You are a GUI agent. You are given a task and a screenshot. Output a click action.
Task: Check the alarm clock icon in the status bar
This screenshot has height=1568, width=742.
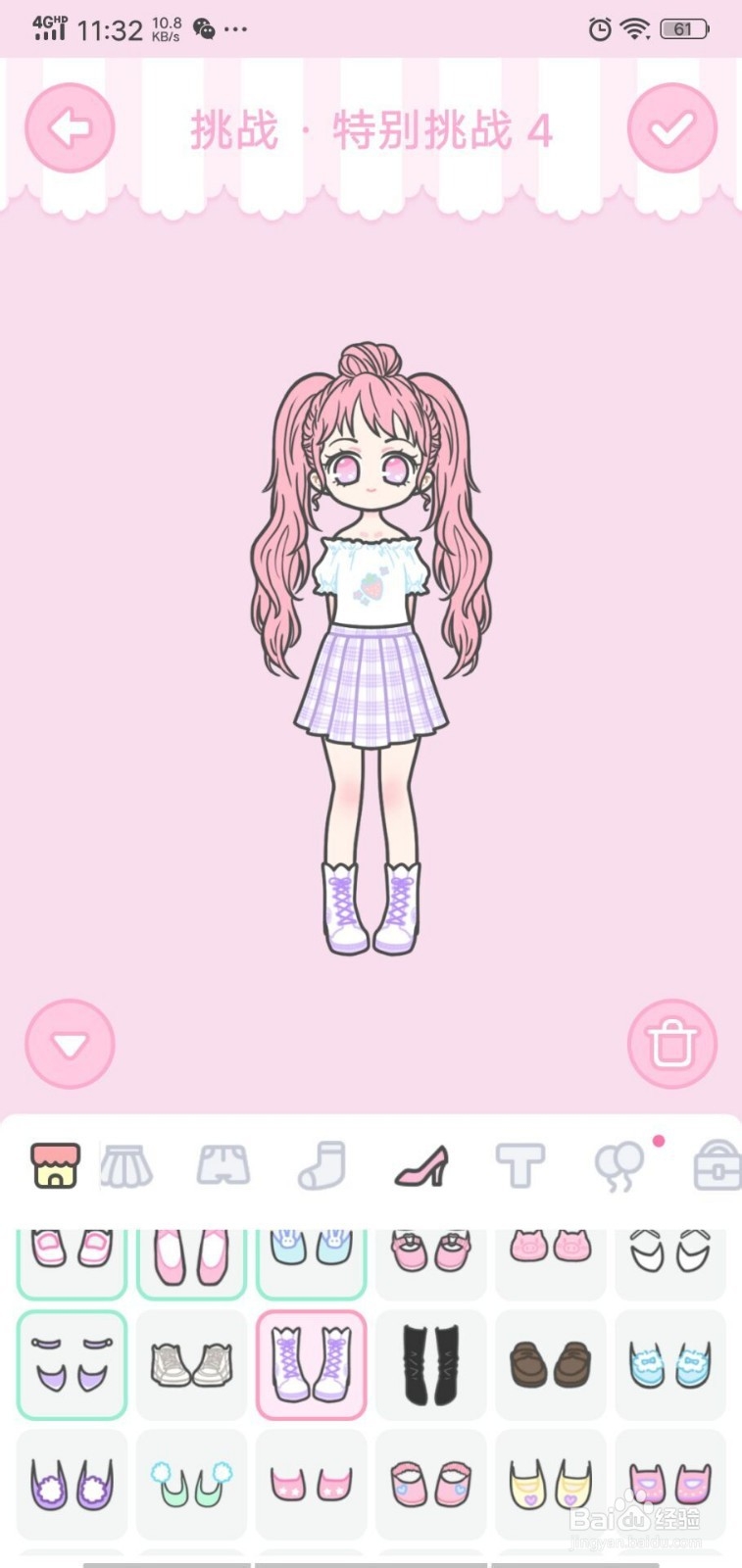point(598,29)
